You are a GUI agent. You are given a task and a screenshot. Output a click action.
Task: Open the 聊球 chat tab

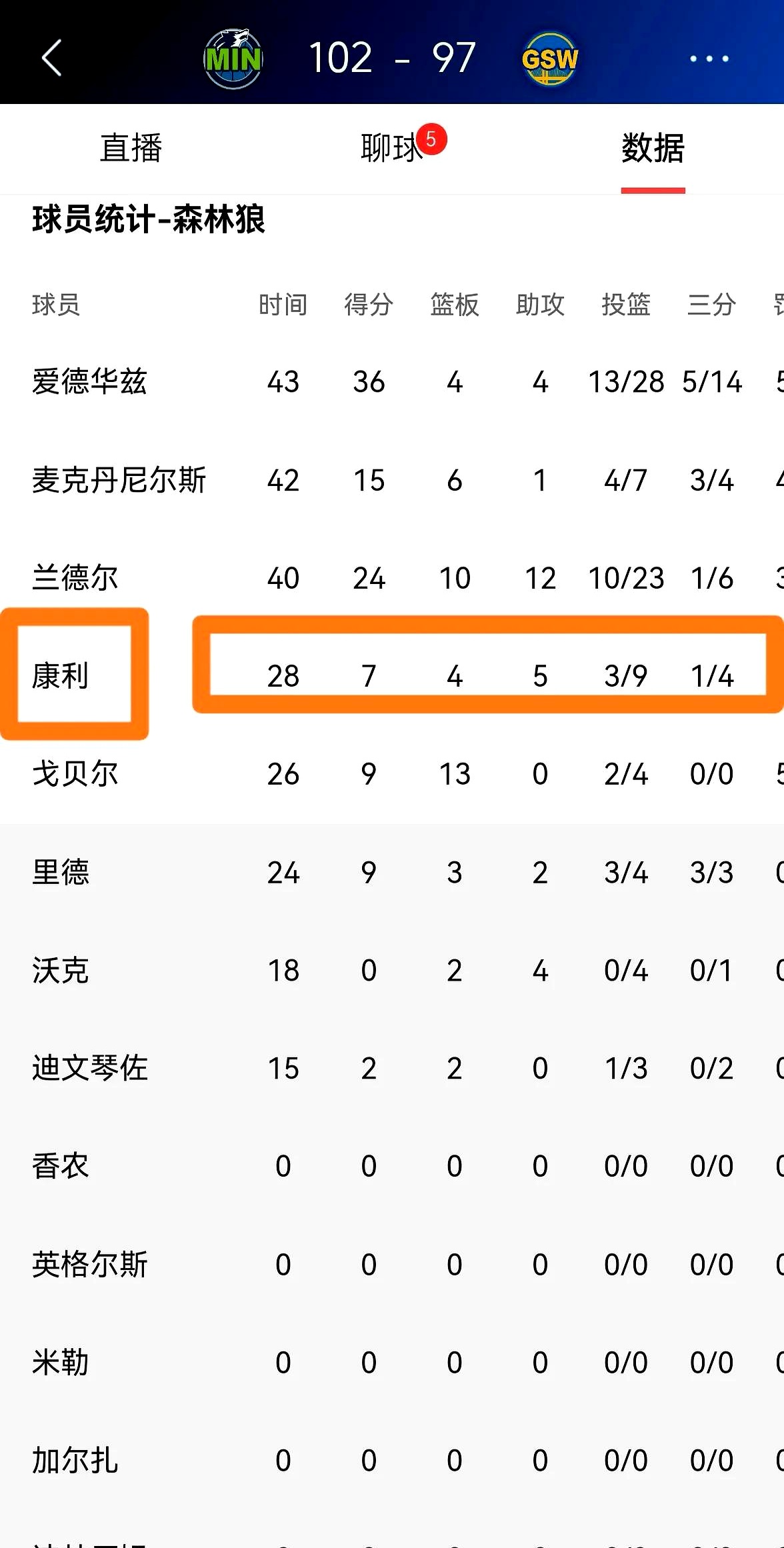coord(392,148)
